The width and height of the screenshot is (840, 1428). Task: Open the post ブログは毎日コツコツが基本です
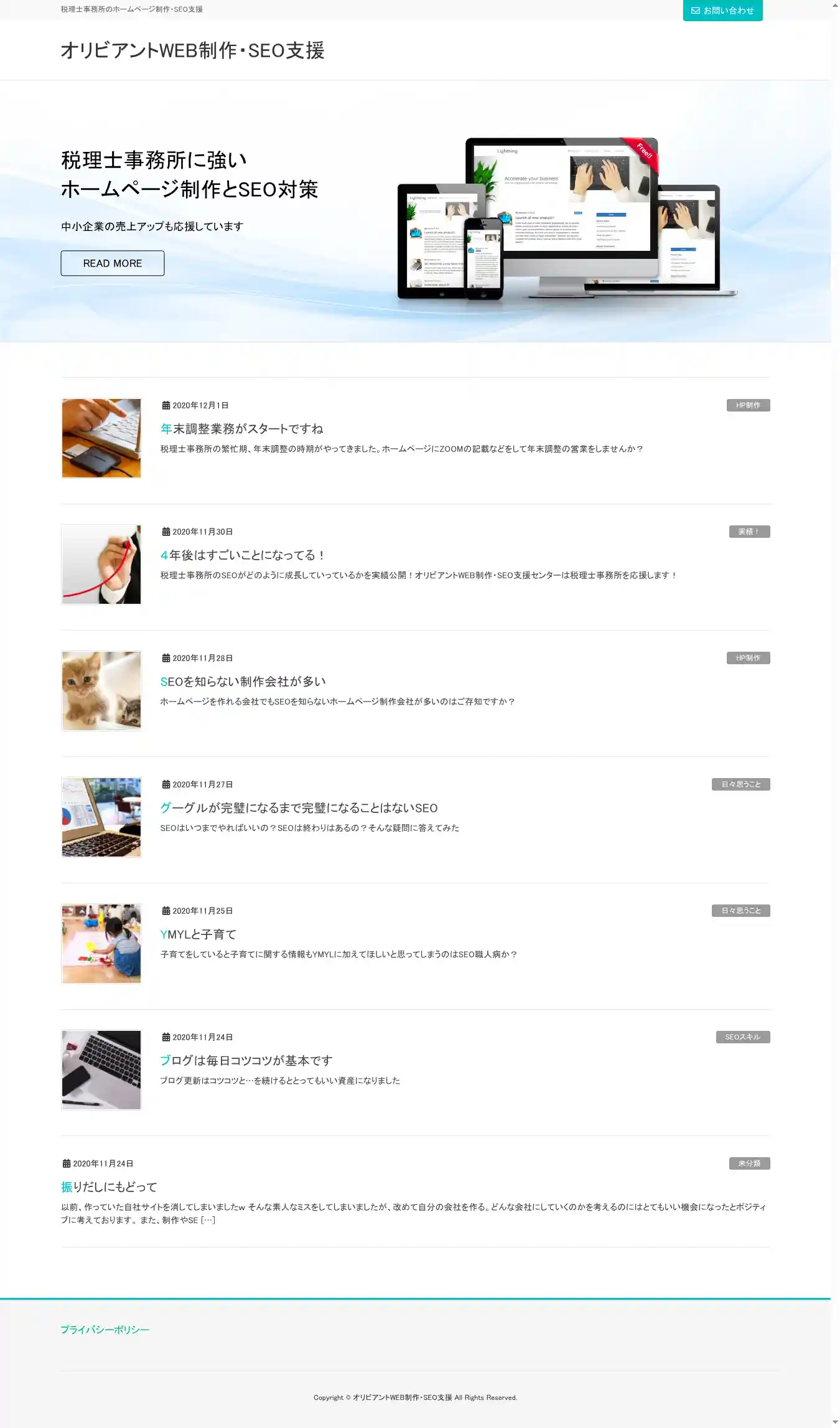[x=246, y=1061]
